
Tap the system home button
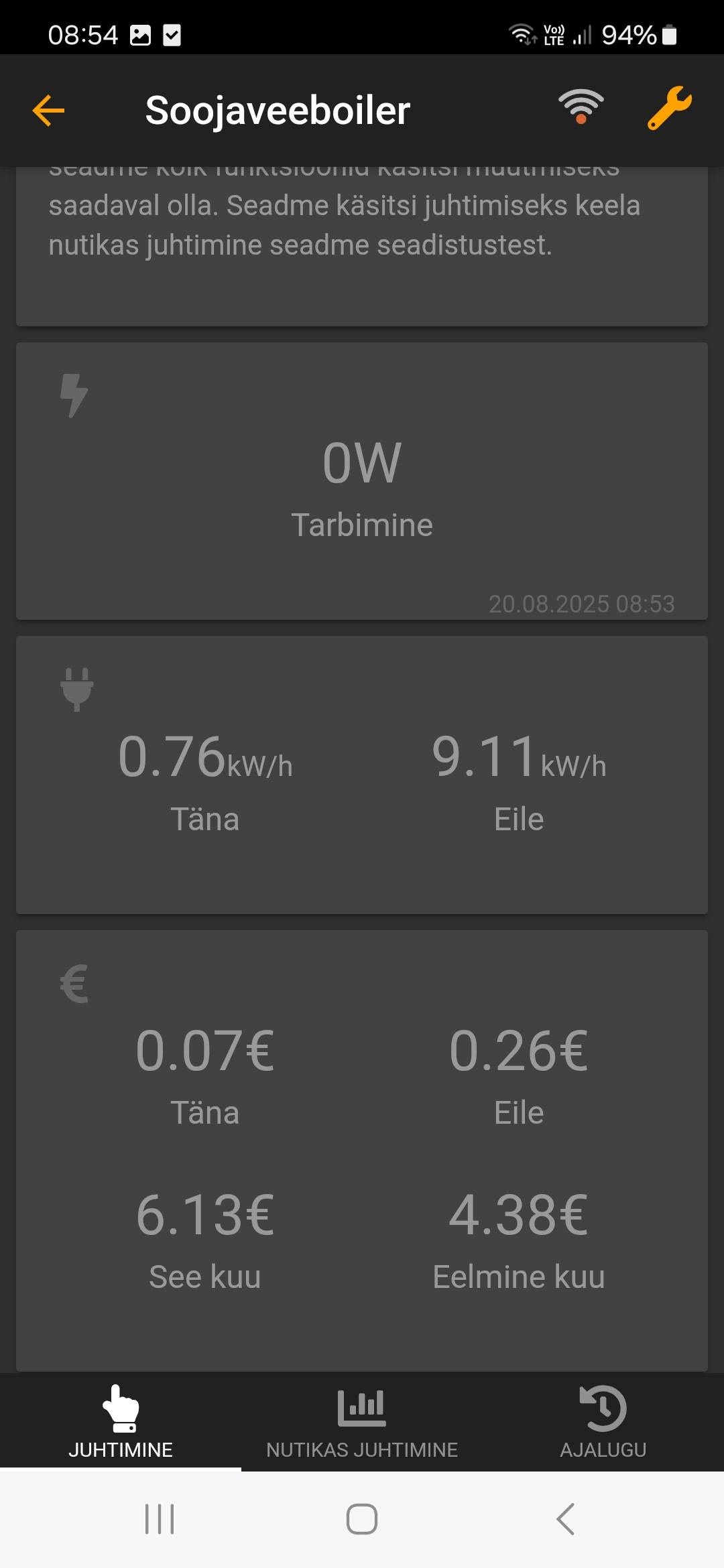362,1519
